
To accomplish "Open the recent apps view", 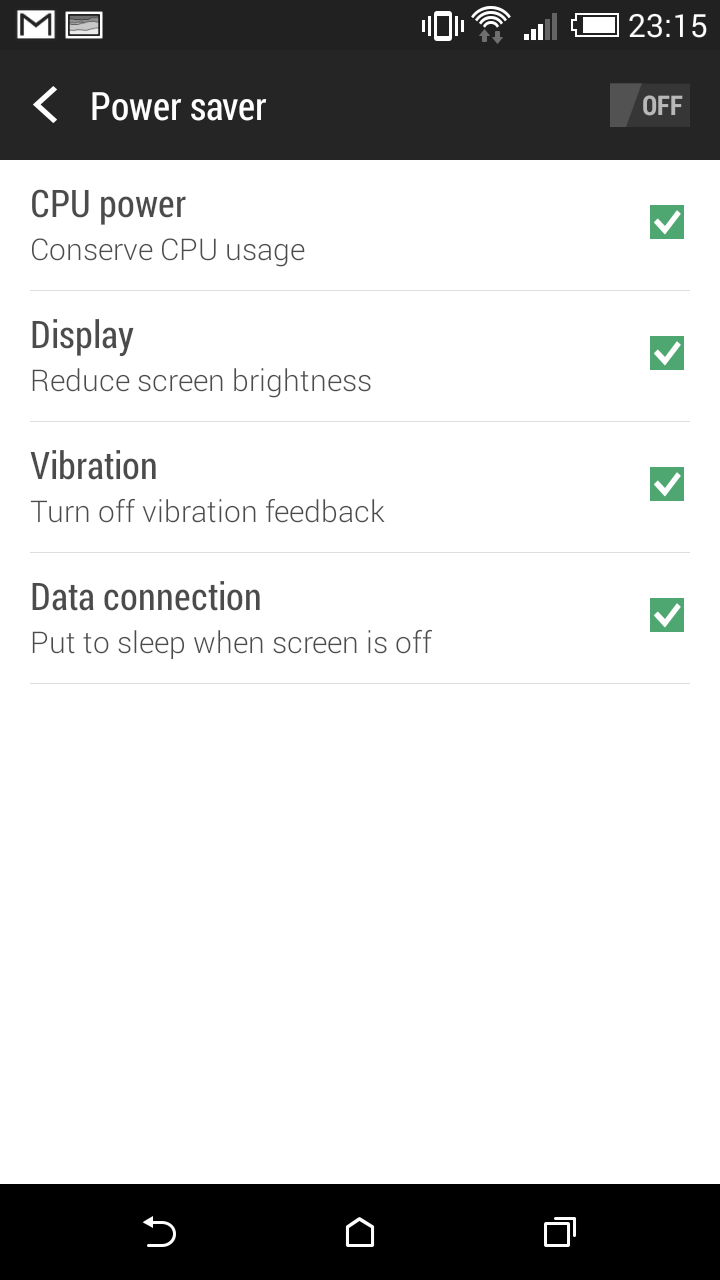I will point(560,1232).
